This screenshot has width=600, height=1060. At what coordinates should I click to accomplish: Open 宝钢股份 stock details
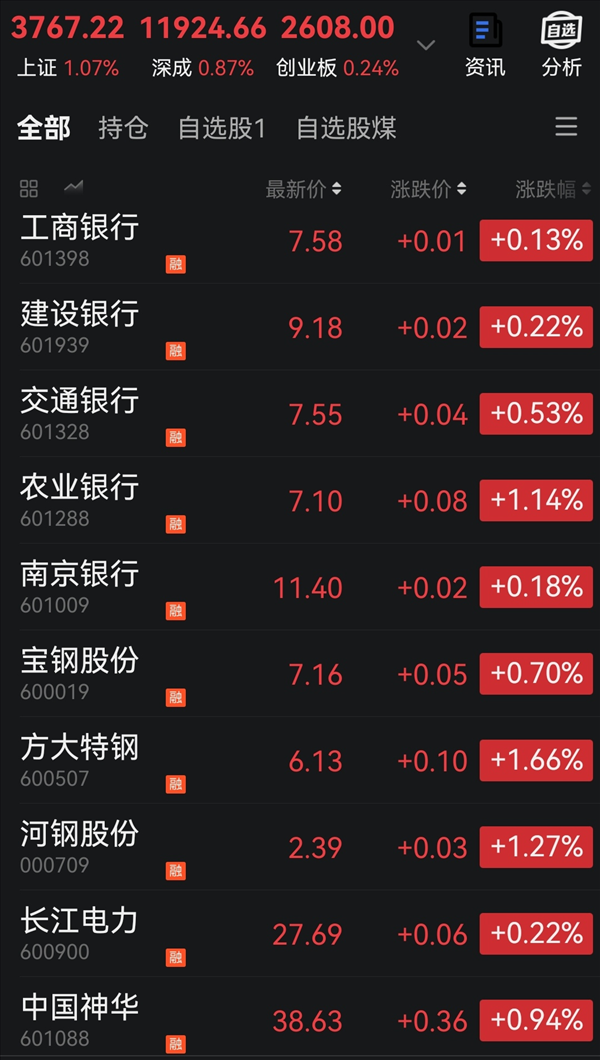coord(300,673)
